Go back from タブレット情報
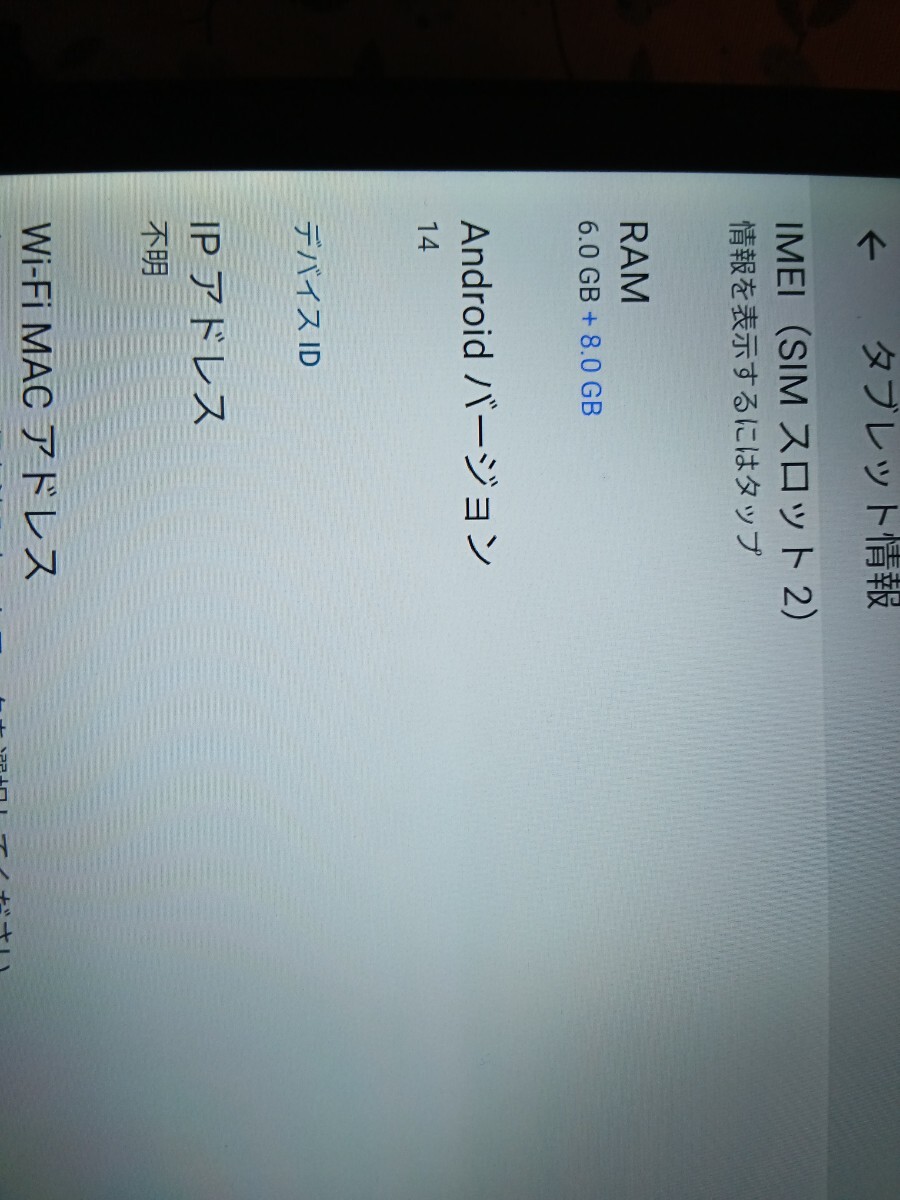Viewport: 900px width, 1200px height. click(x=865, y=245)
